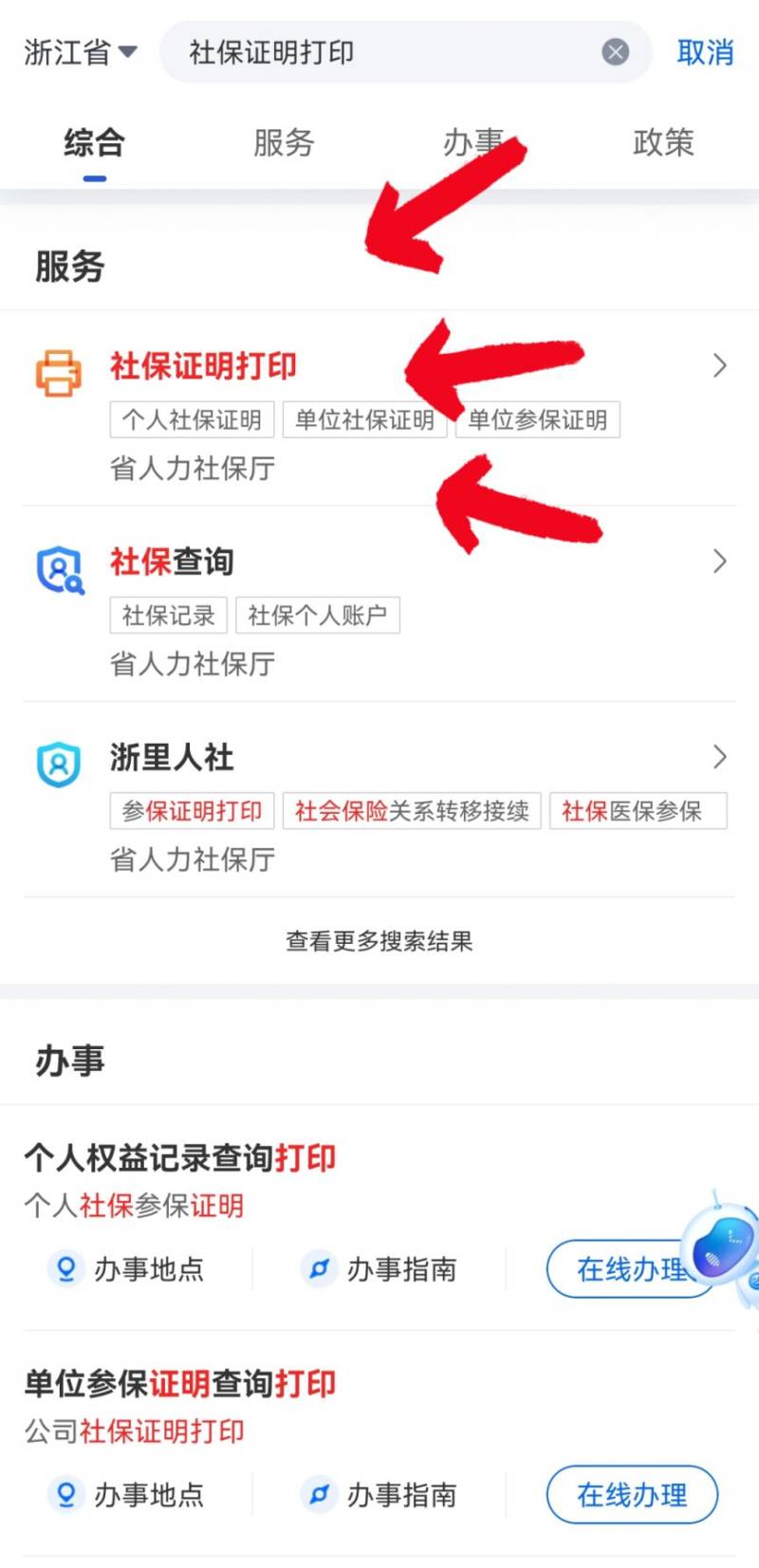
Task: Tap 在线办理 for 单位参保证明查询打印
Action: (x=632, y=1495)
